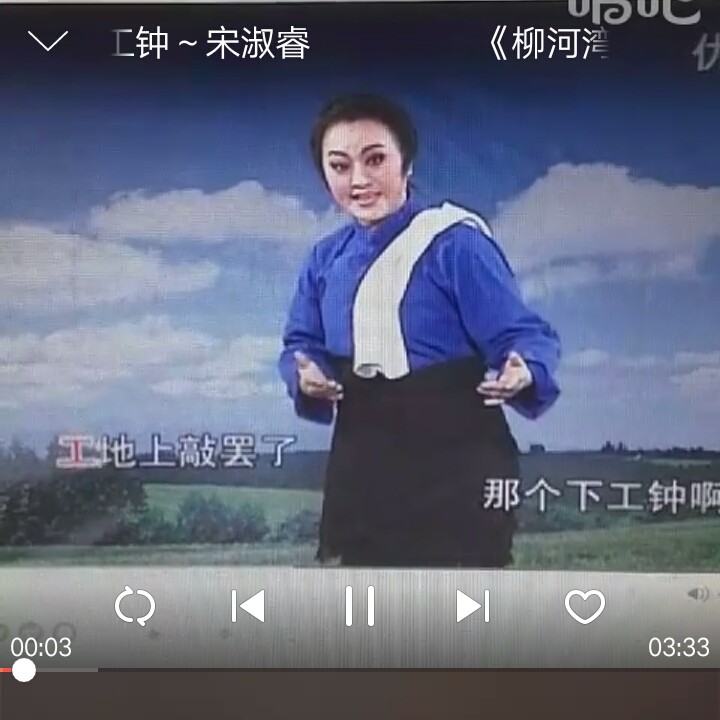This screenshot has width=720, height=720.
Task: Toggle the repeat mode icon
Action: pyautogui.click(x=135, y=606)
